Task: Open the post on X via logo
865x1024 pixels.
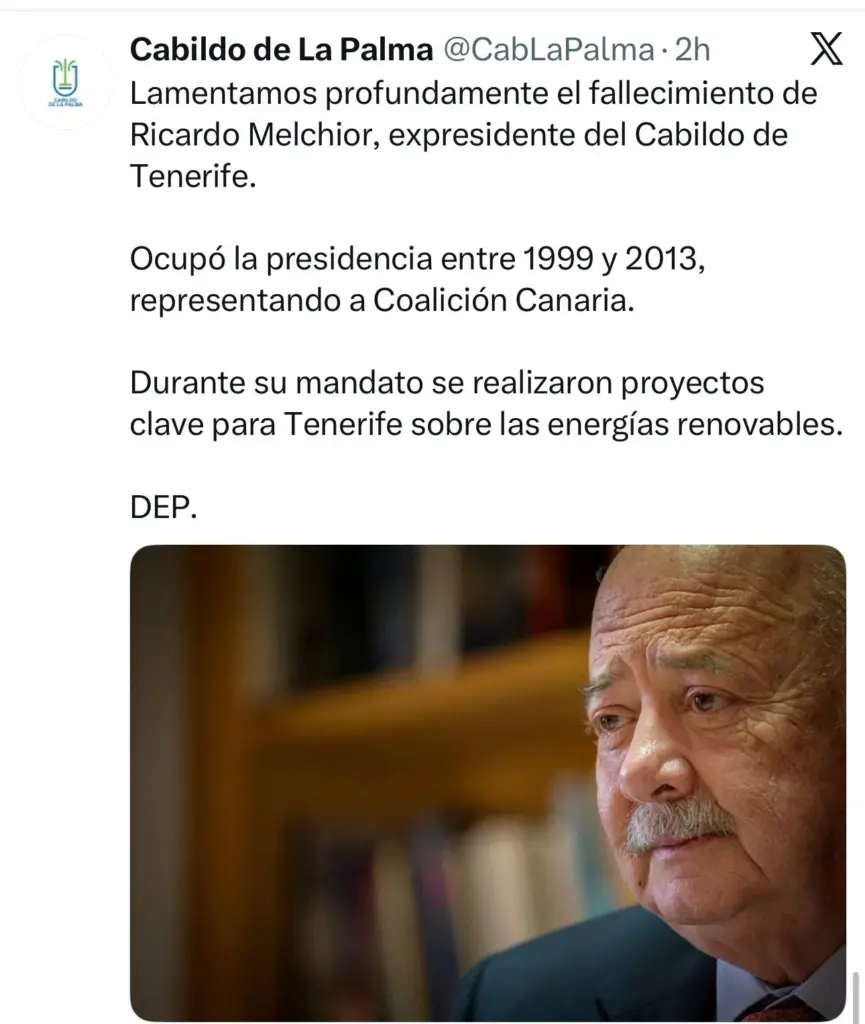Action: (x=824, y=51)
